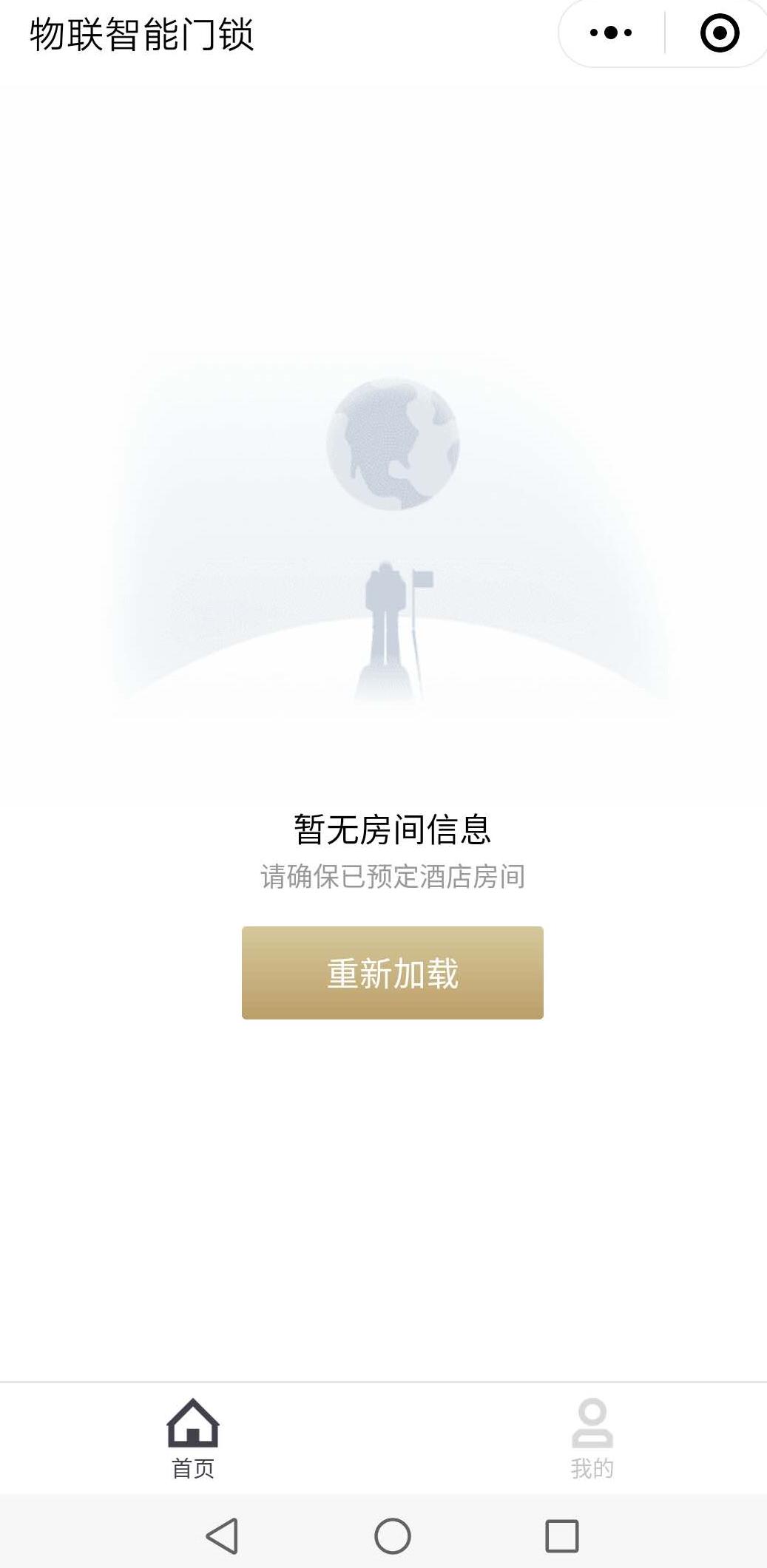Open the mini program three-dot menu
Viewport: 767px width, 1568px height.
pyautogui.click(x=611, y=33)
